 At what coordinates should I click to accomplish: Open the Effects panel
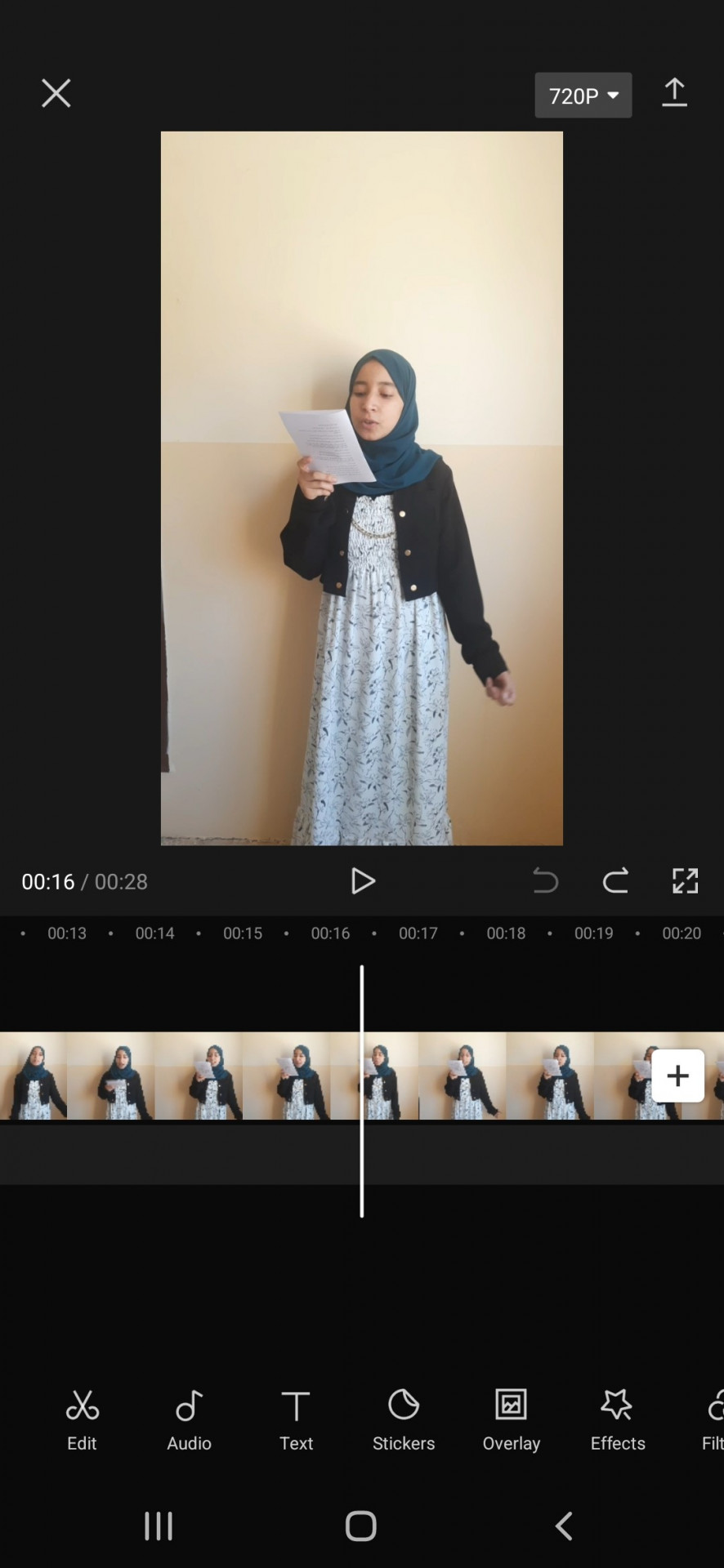click(x=618, y=1420)
